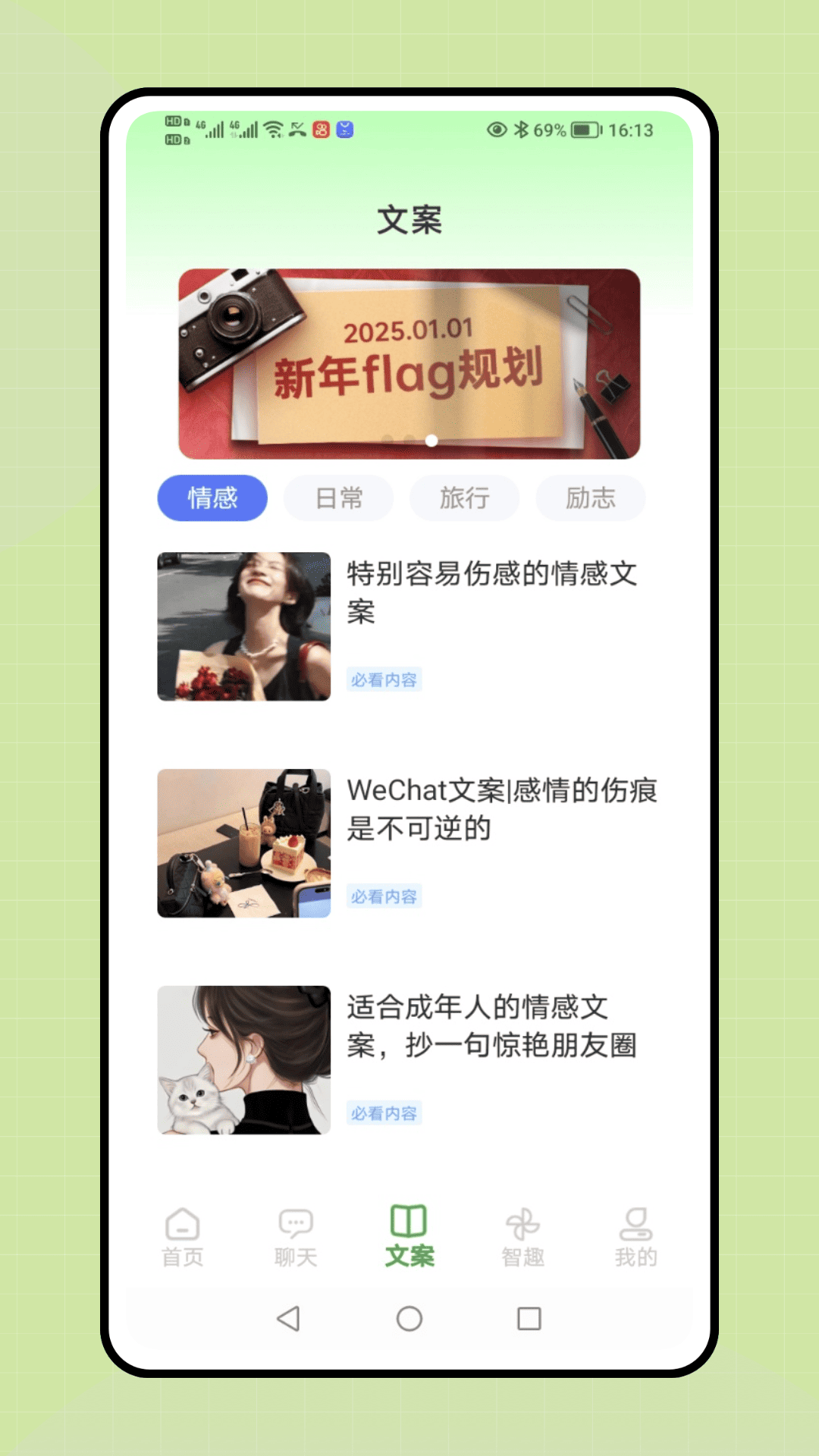Open the 我的 profile icon
The width and height of the screenshot is (819, 1456).
tap(635, 1236)
